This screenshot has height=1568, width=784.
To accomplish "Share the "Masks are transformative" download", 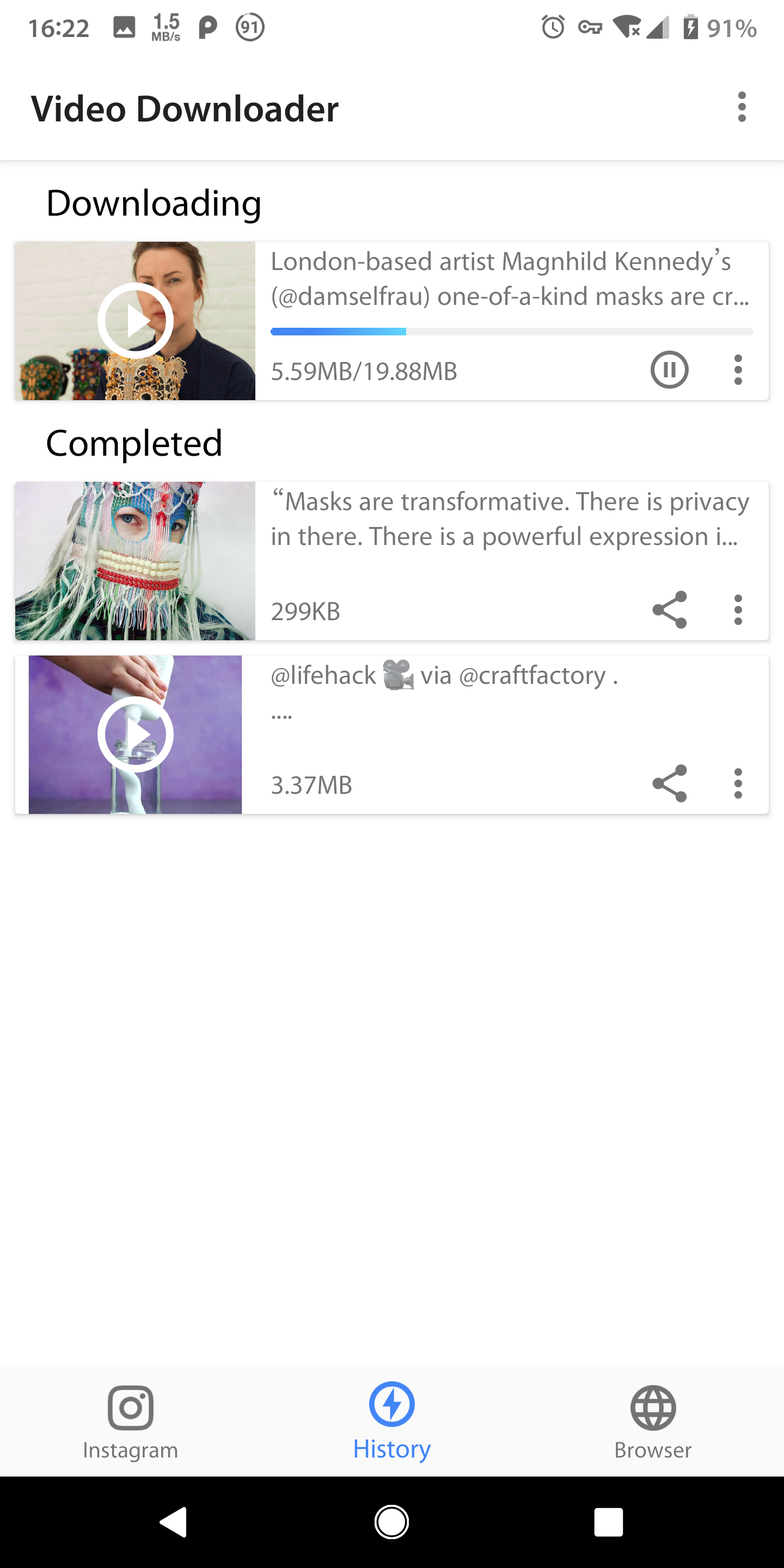I will pyautogui.click(x=669, y=609).
